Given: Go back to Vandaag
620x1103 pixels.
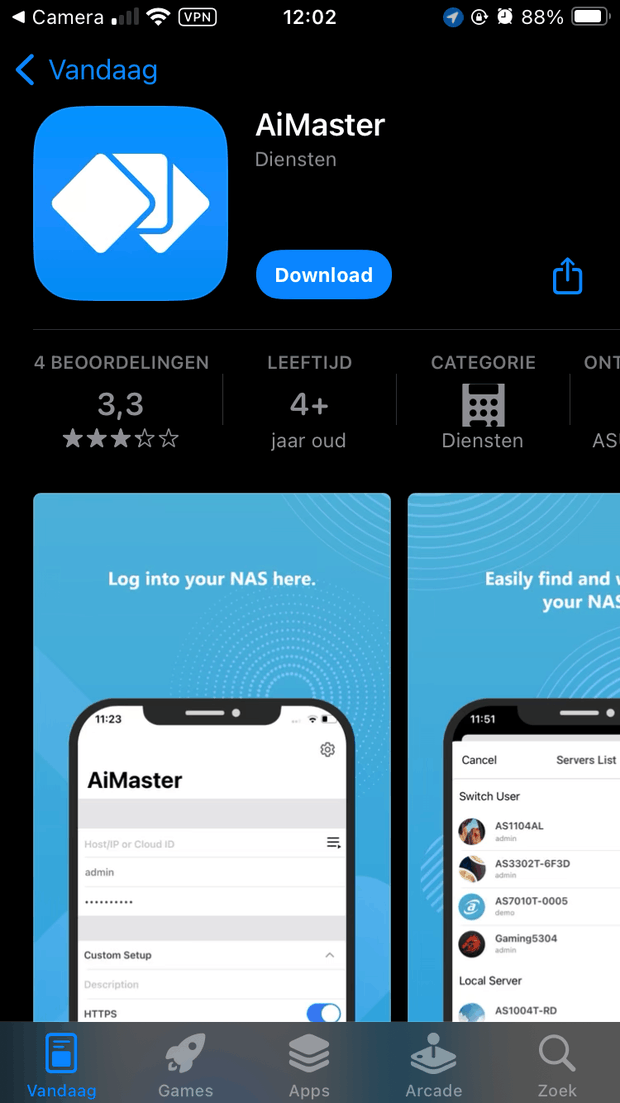Looking at the screenshot, I should pyautogui.click(x=87, y=70).
